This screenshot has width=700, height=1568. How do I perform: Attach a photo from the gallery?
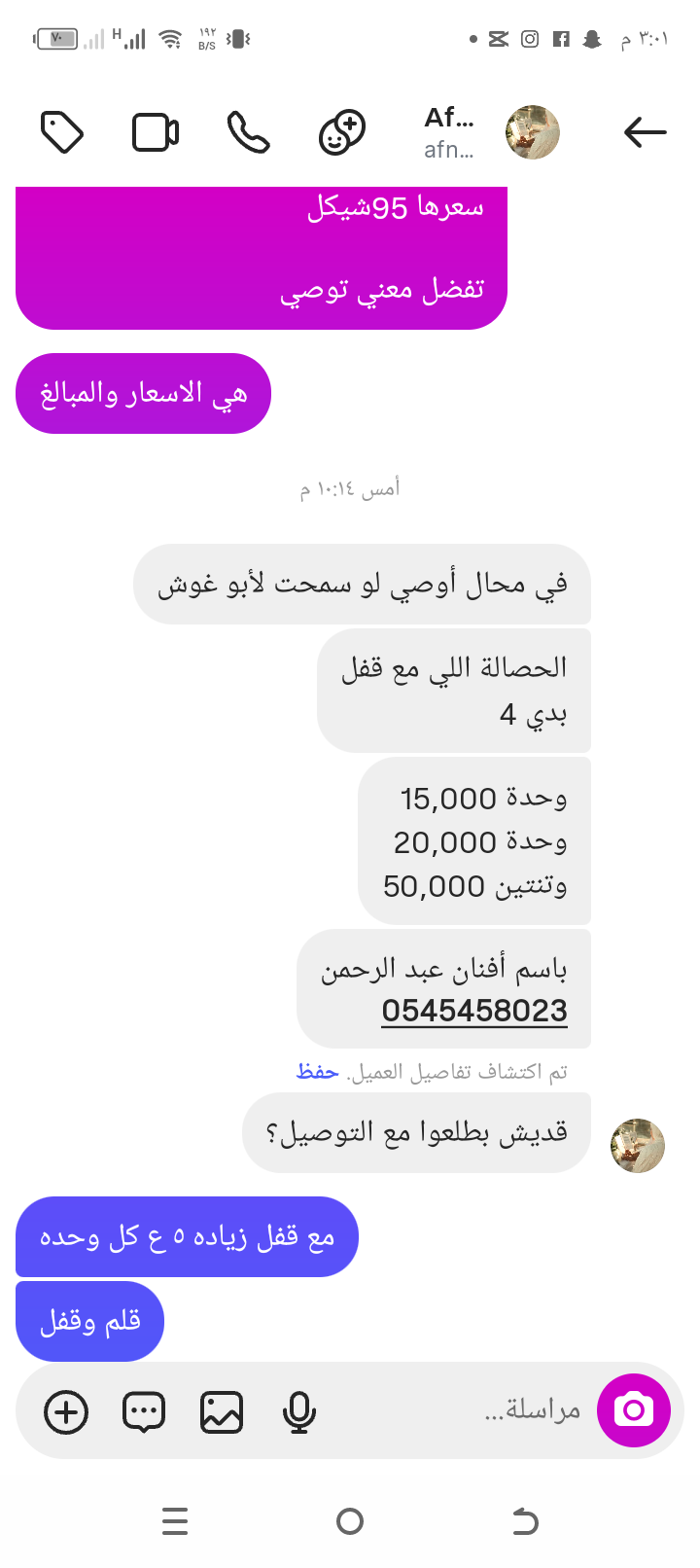(222, 1412)
